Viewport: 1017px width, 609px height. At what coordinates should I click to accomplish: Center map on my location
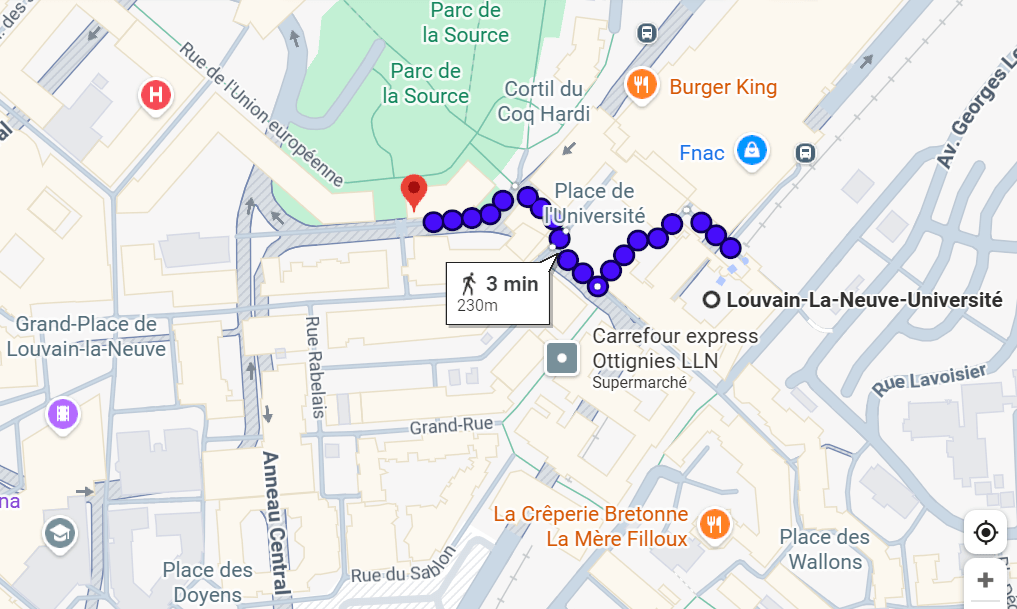pyautogui.click(x=985, y=532)
